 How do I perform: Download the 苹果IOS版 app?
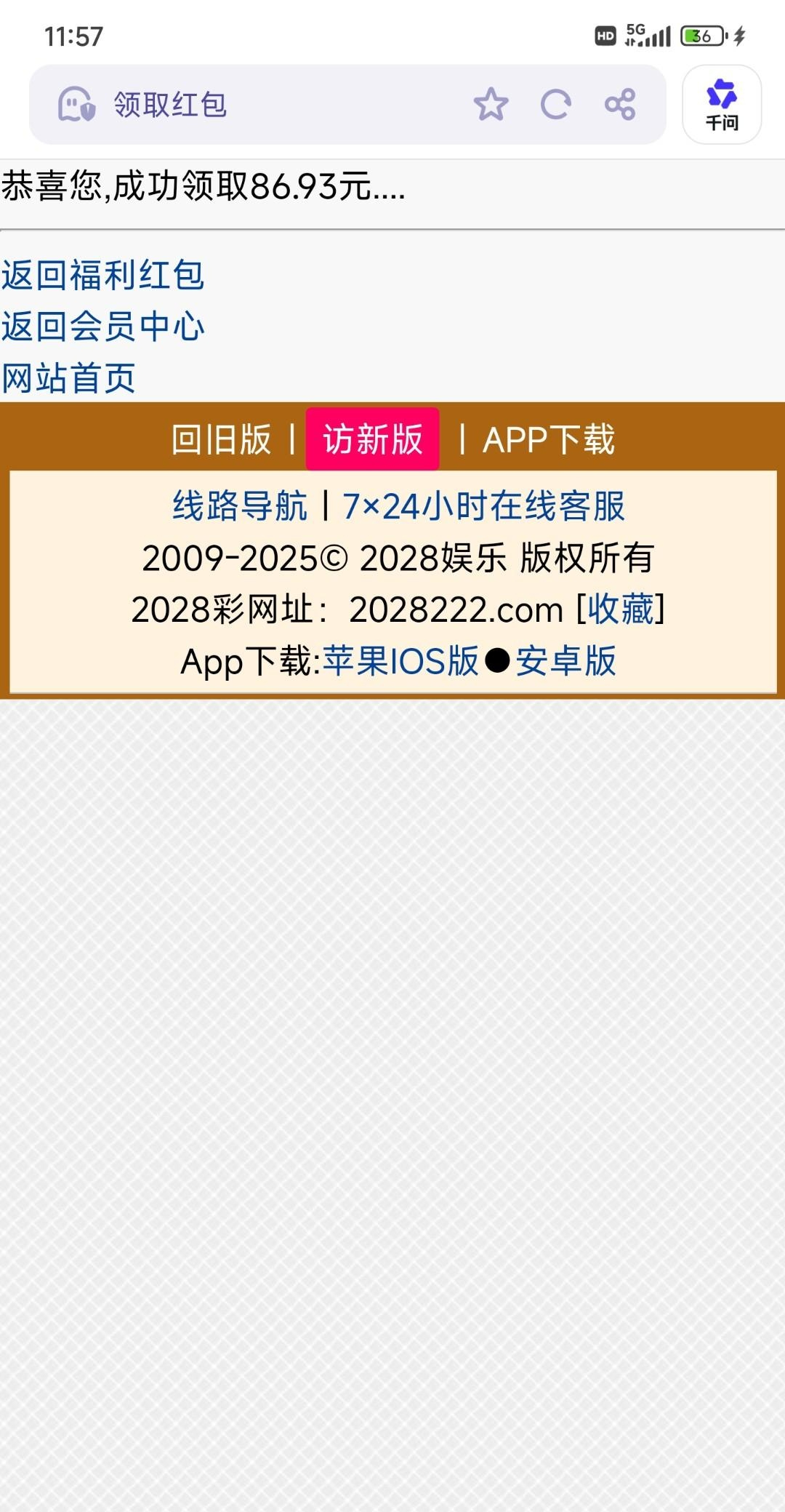(400, 661)
